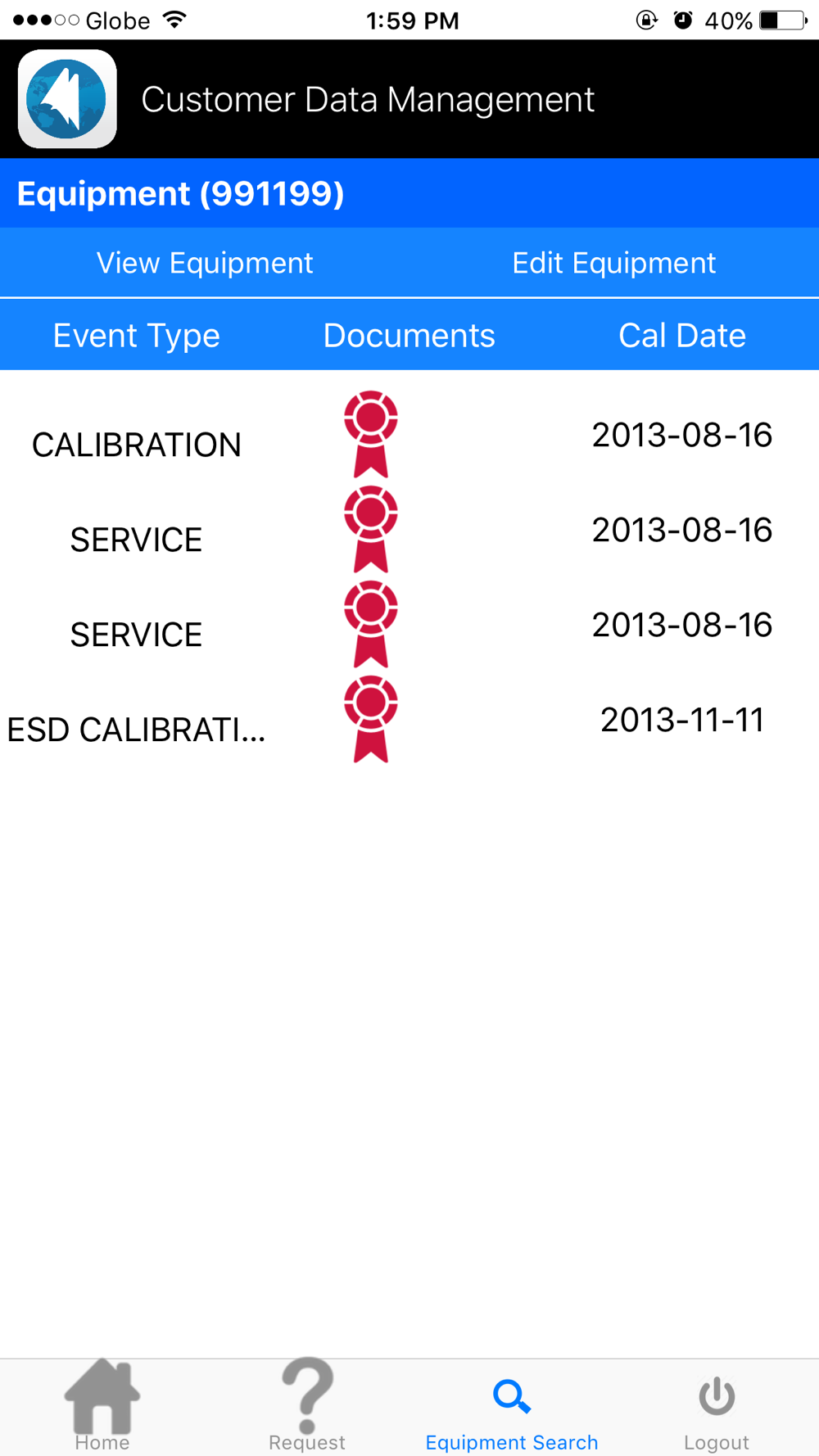Open the ESD CALIBRATI... event's document ribbon
Screen dimensions: 819x1456
coord(371,719)
